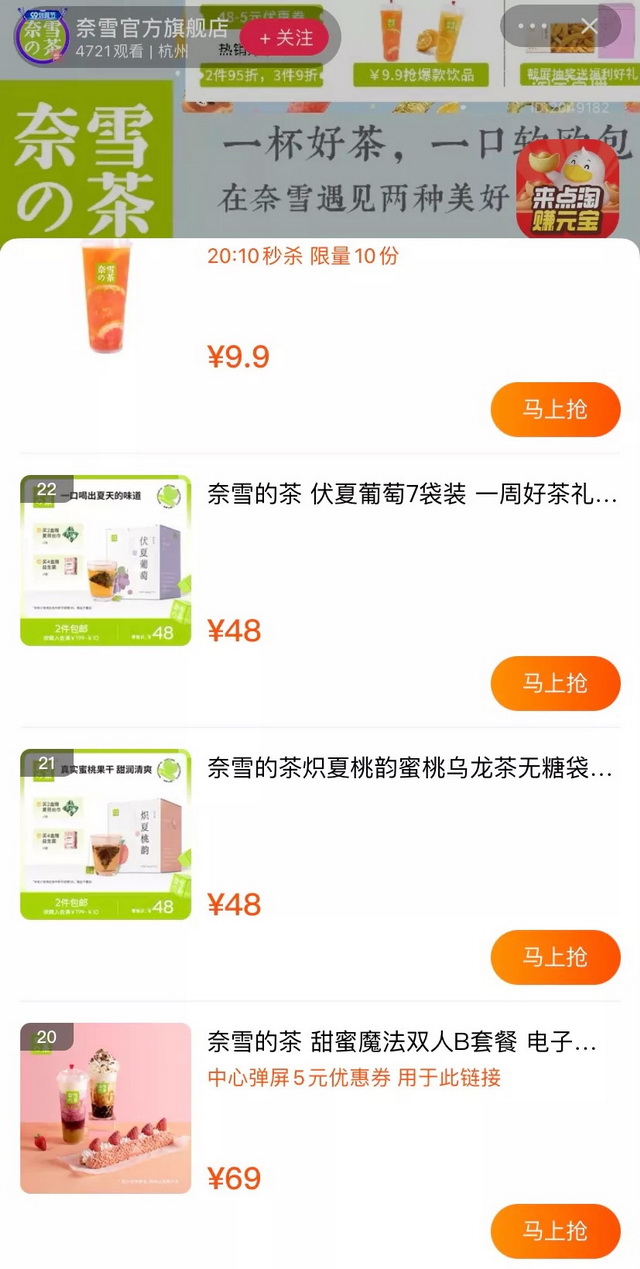Tap 马上抢 for 炽夏桃韵蜜桃乌龙茶

coord(555,957)
